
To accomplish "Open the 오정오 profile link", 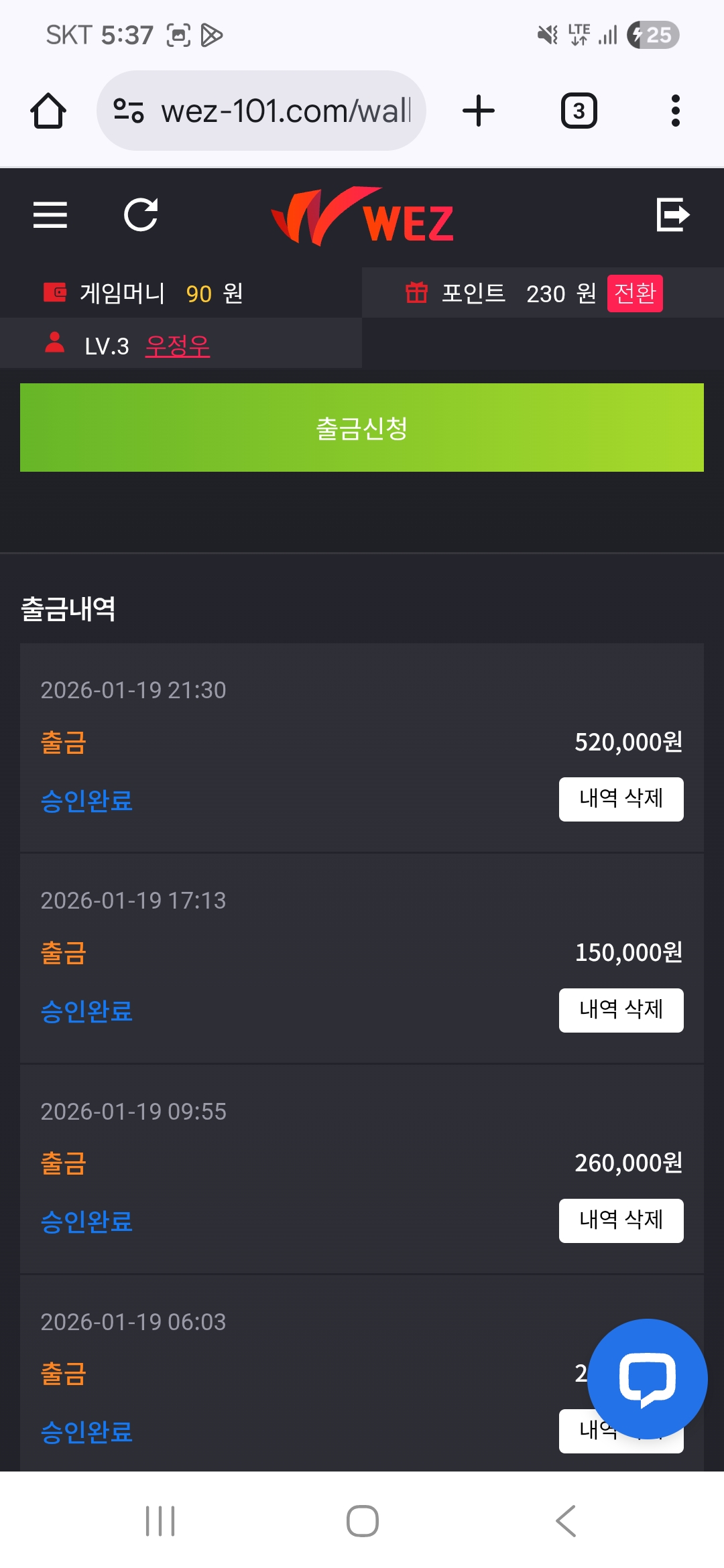I will (178, 346).
